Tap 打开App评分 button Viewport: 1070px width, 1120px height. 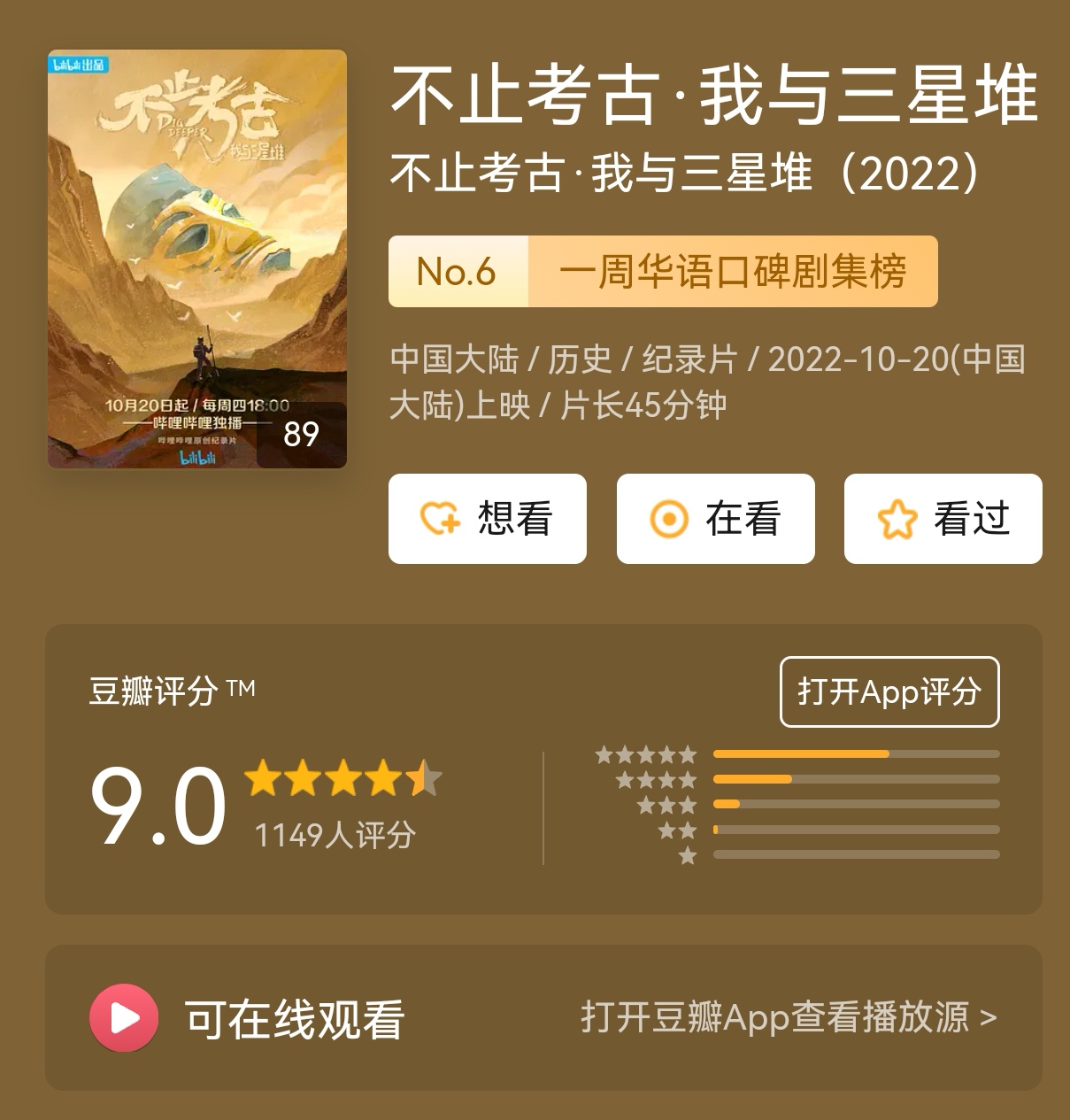[x=889, y=691]
